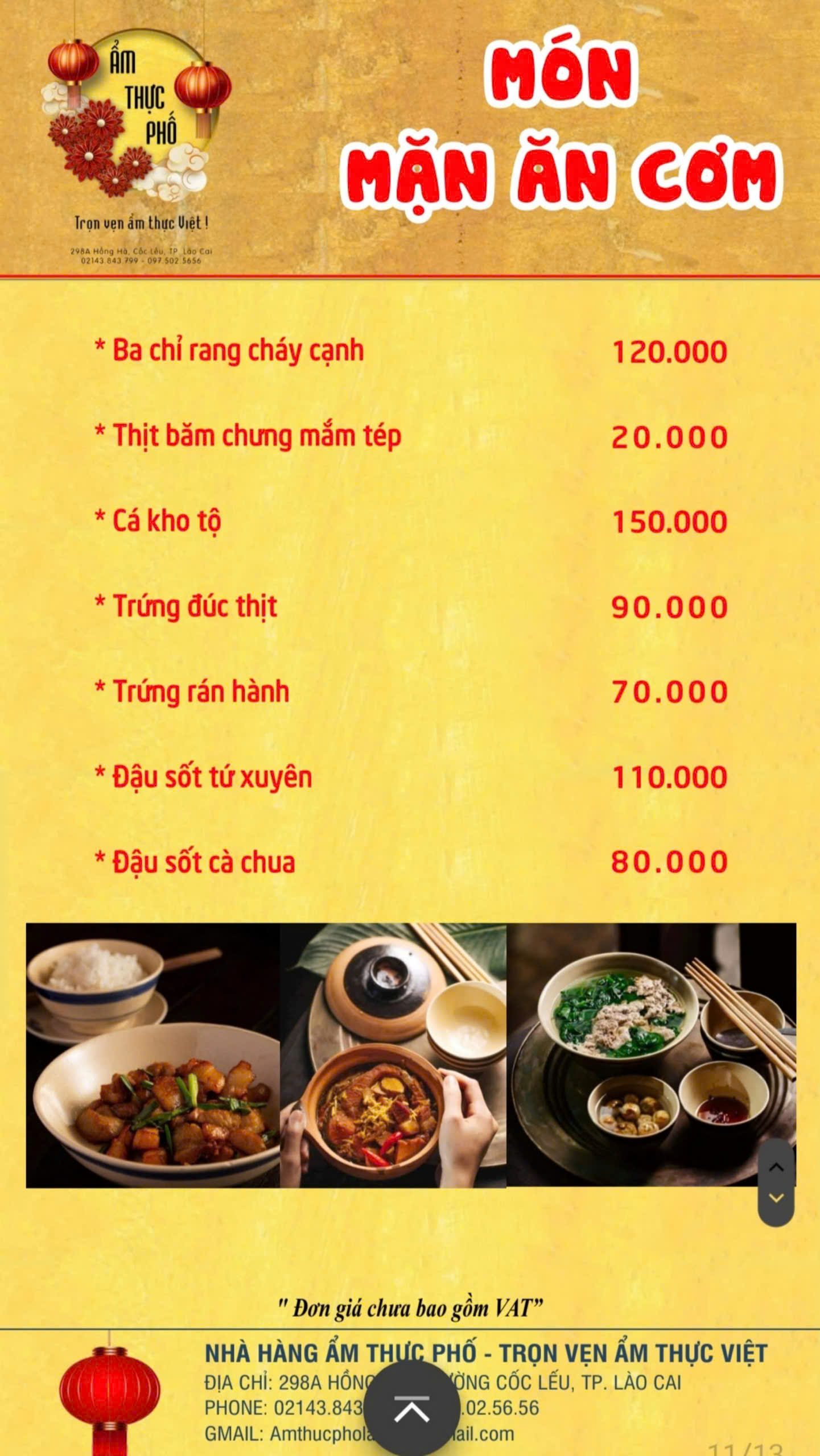The image size is (820, 1456).
Task: Go to the next page with the down chevron
Action: pos(776,1198)
